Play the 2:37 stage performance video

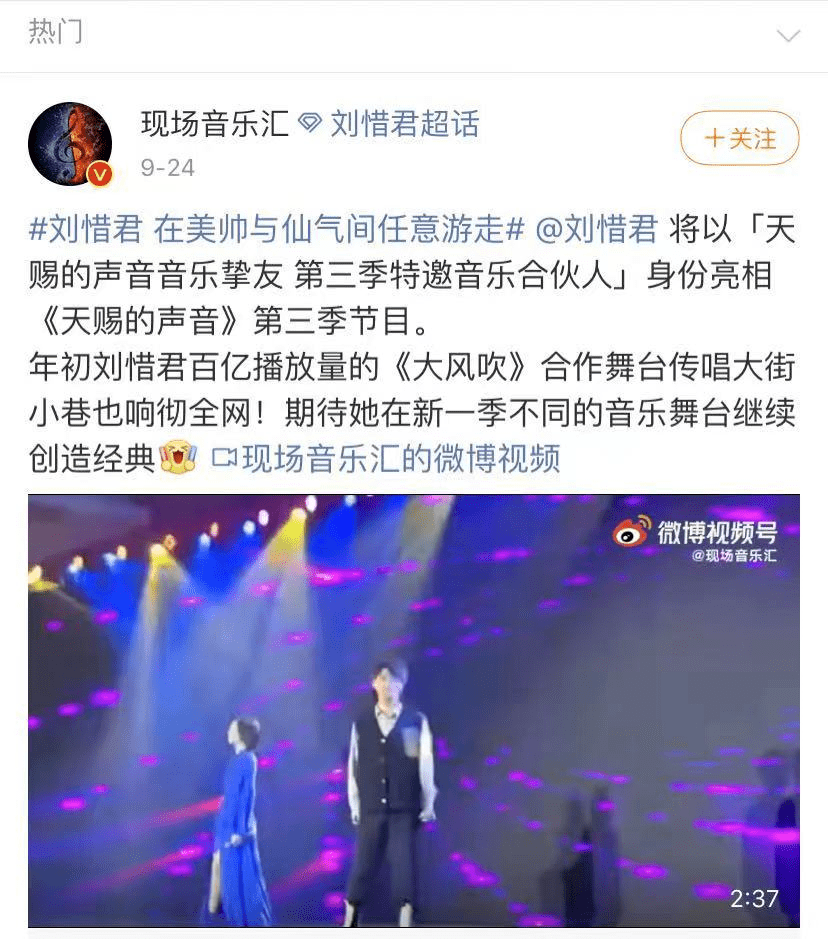coord(413,710)
